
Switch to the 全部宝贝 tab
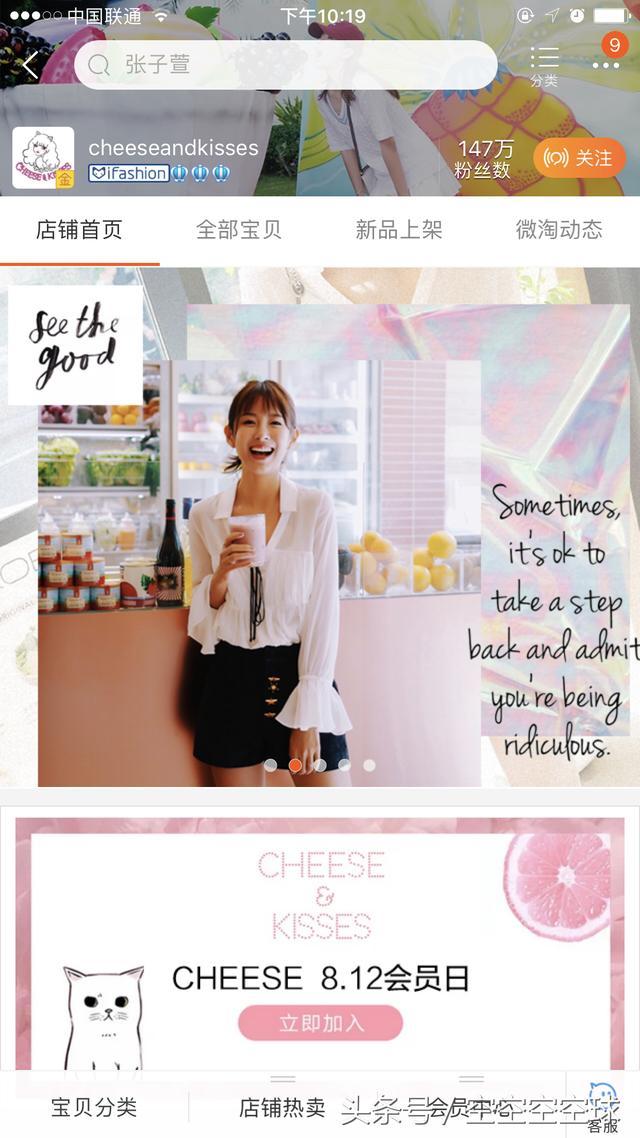[238, 230]
